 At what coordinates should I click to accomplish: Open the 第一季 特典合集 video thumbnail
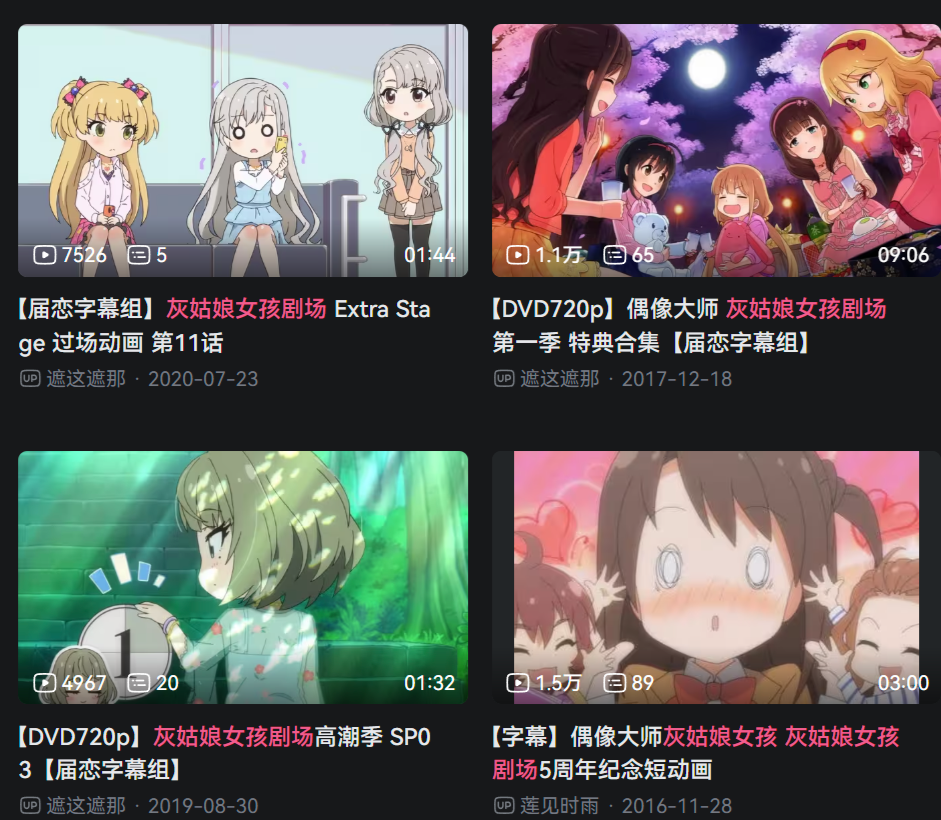tap(716, 150)
